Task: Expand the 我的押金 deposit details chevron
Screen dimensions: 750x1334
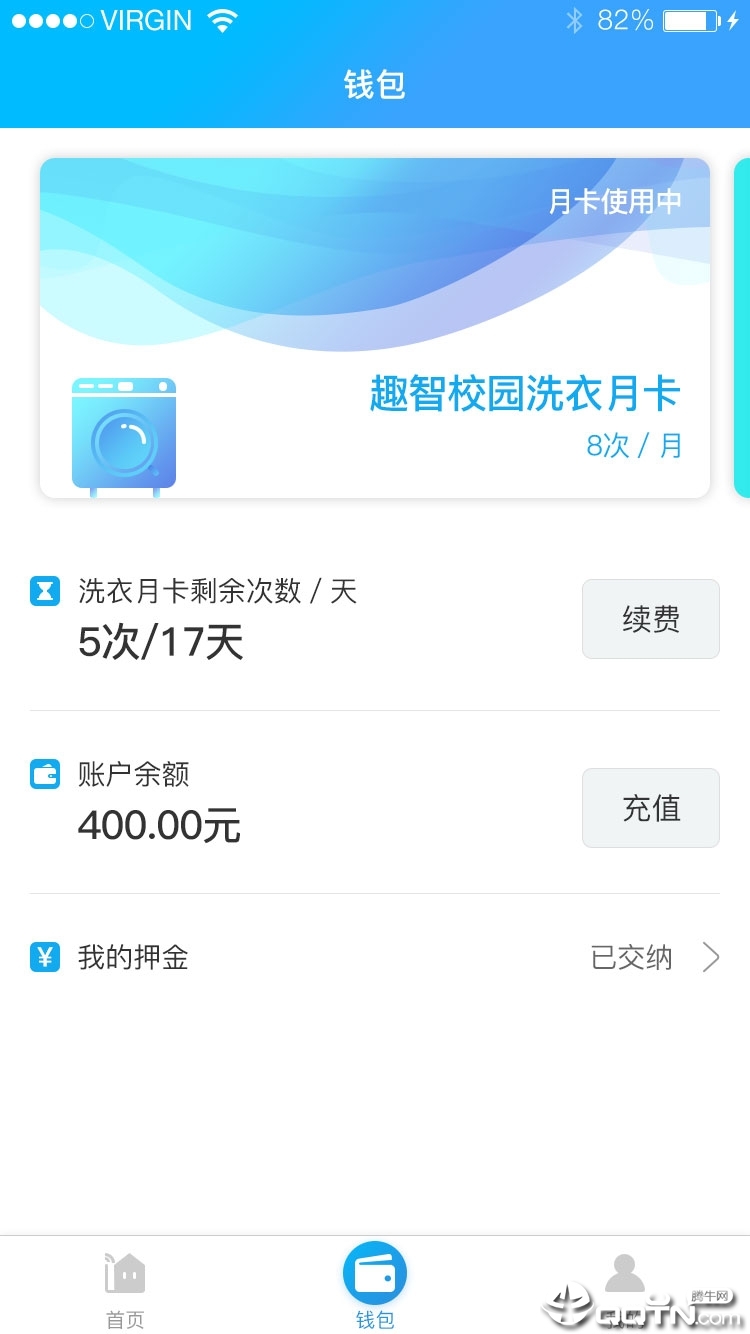Action: [x=710, y=957]
